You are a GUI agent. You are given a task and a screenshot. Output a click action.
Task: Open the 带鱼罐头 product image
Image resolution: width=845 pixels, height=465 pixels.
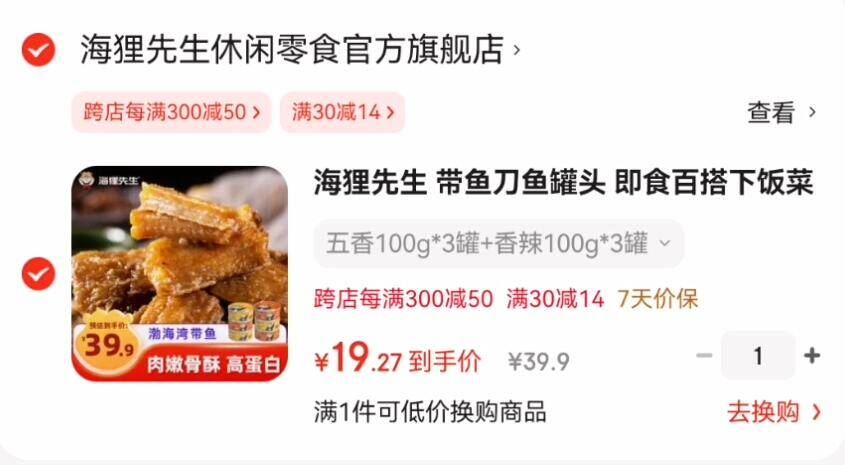click(x=179, y=273)
